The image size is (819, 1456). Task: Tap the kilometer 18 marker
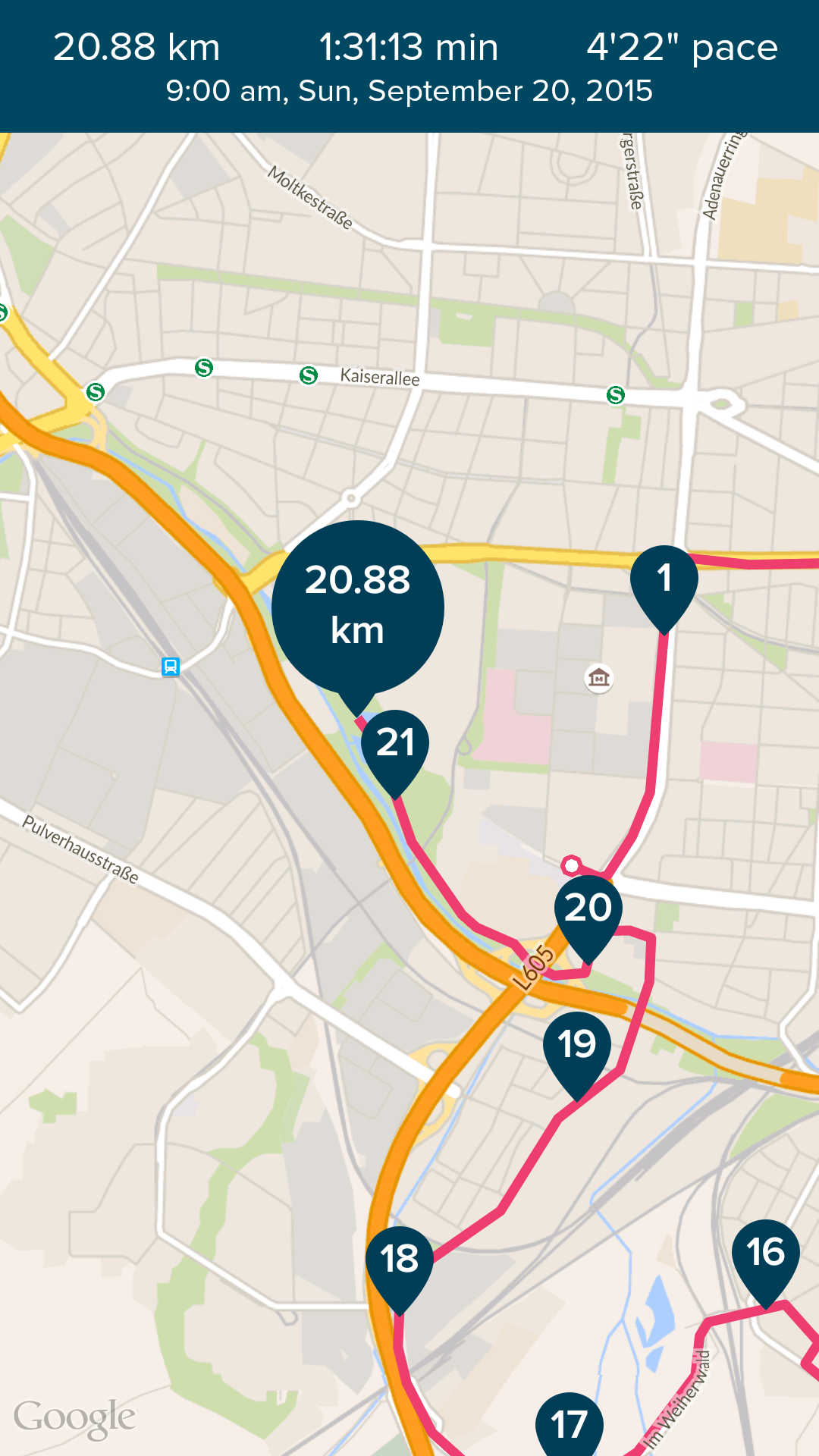(400, 1261)
